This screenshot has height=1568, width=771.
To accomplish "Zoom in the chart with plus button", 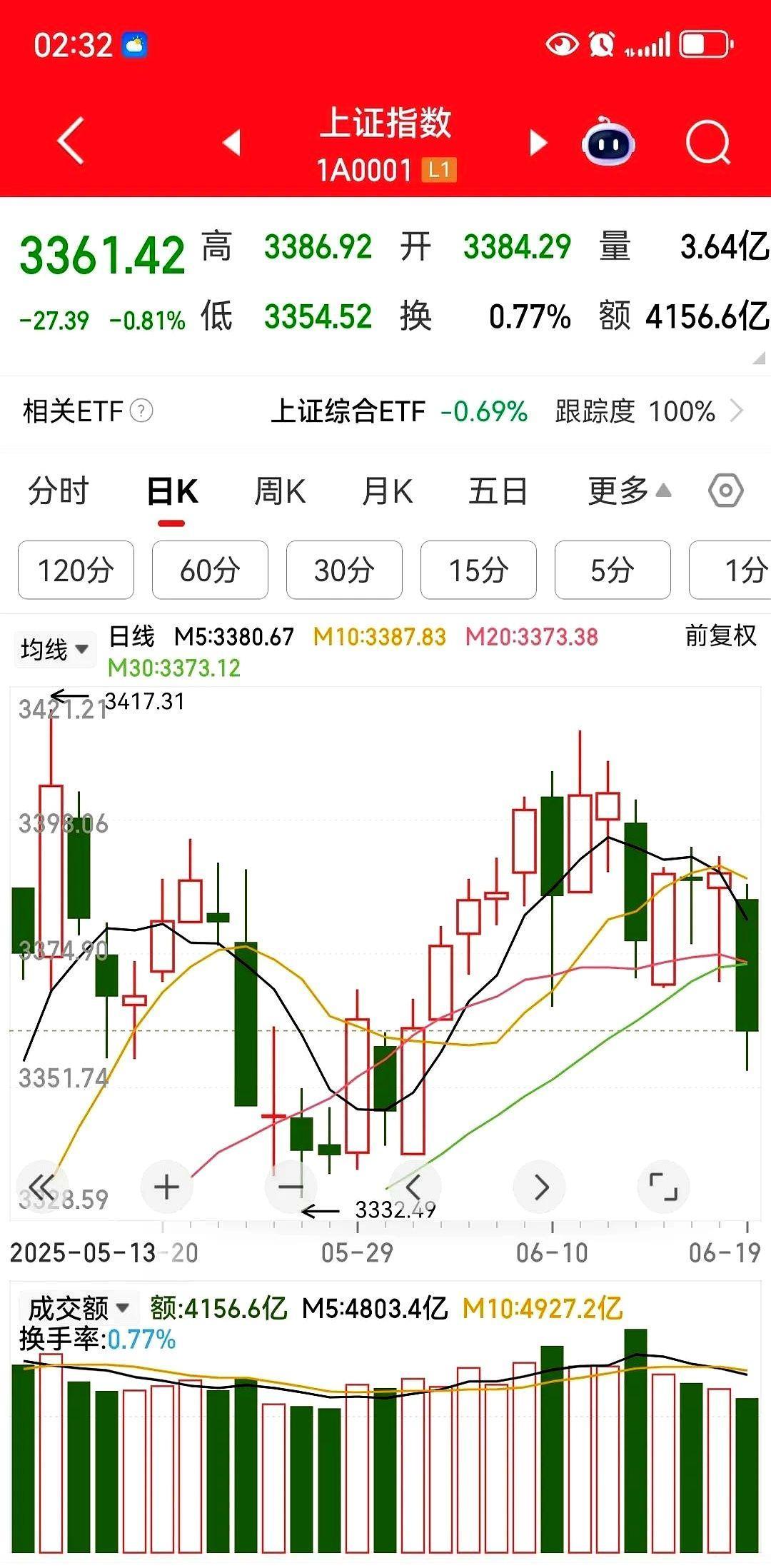I will pyautogui.click(x=167, y=1187).
